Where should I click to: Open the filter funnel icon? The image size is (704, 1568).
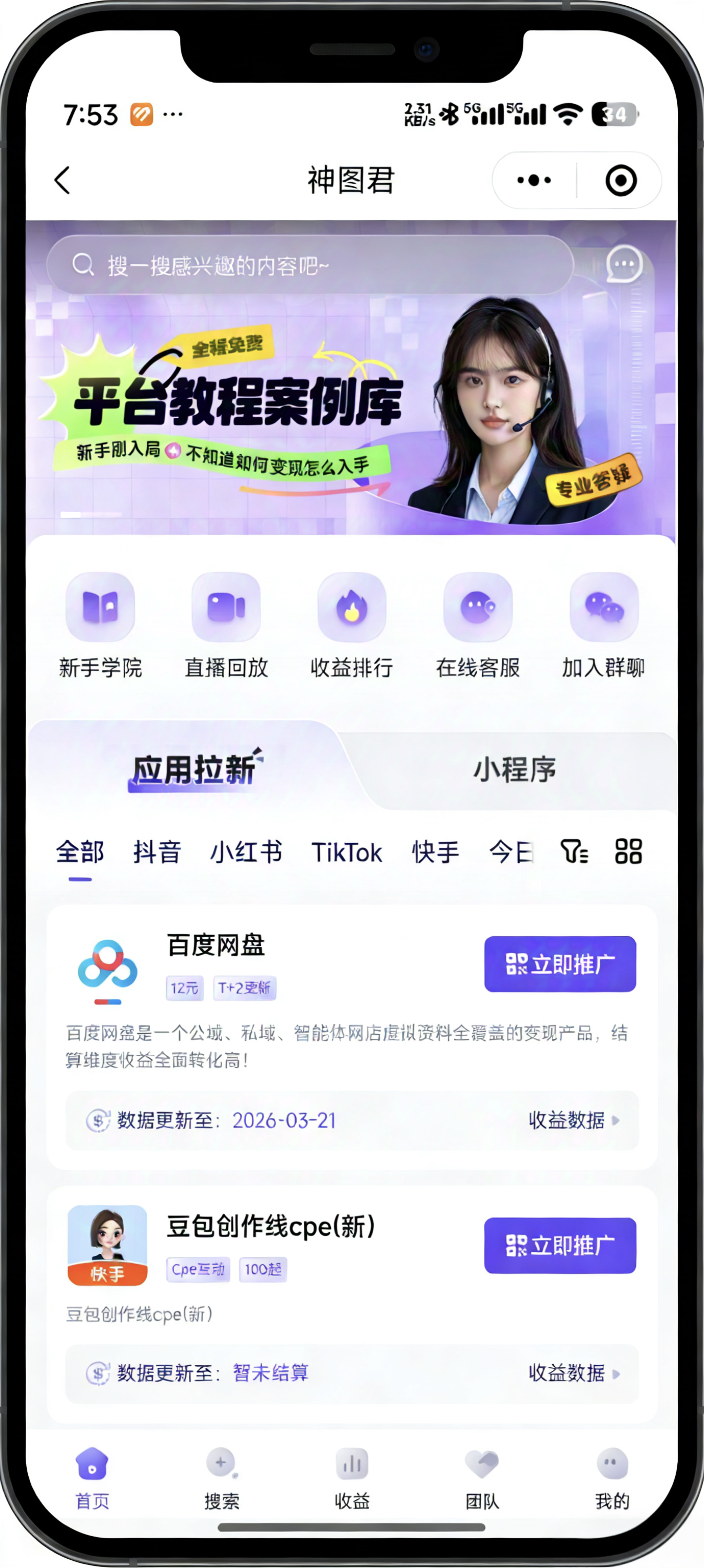pos(574,851)
